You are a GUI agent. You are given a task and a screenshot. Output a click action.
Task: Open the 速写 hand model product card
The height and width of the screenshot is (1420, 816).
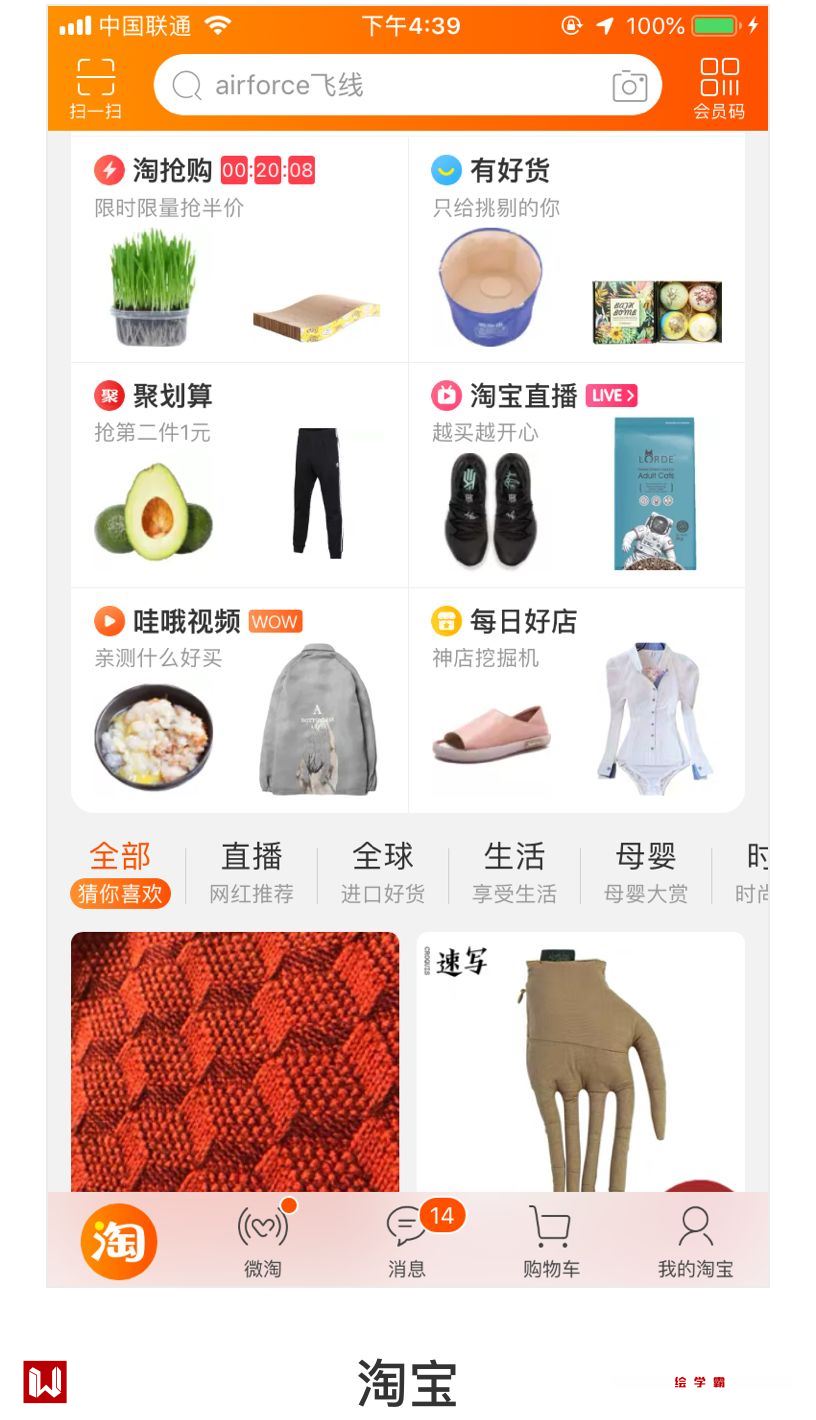(x=580, y=1060)
